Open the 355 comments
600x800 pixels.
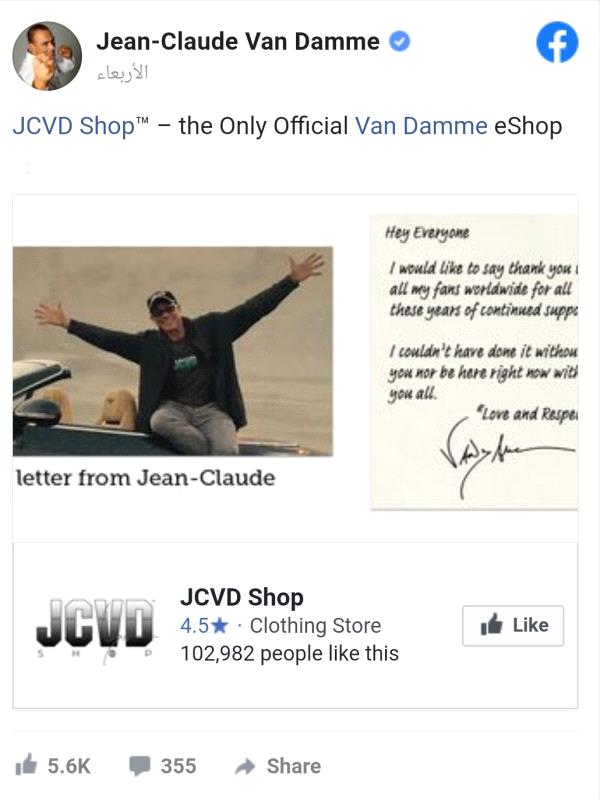click(163, 766)
